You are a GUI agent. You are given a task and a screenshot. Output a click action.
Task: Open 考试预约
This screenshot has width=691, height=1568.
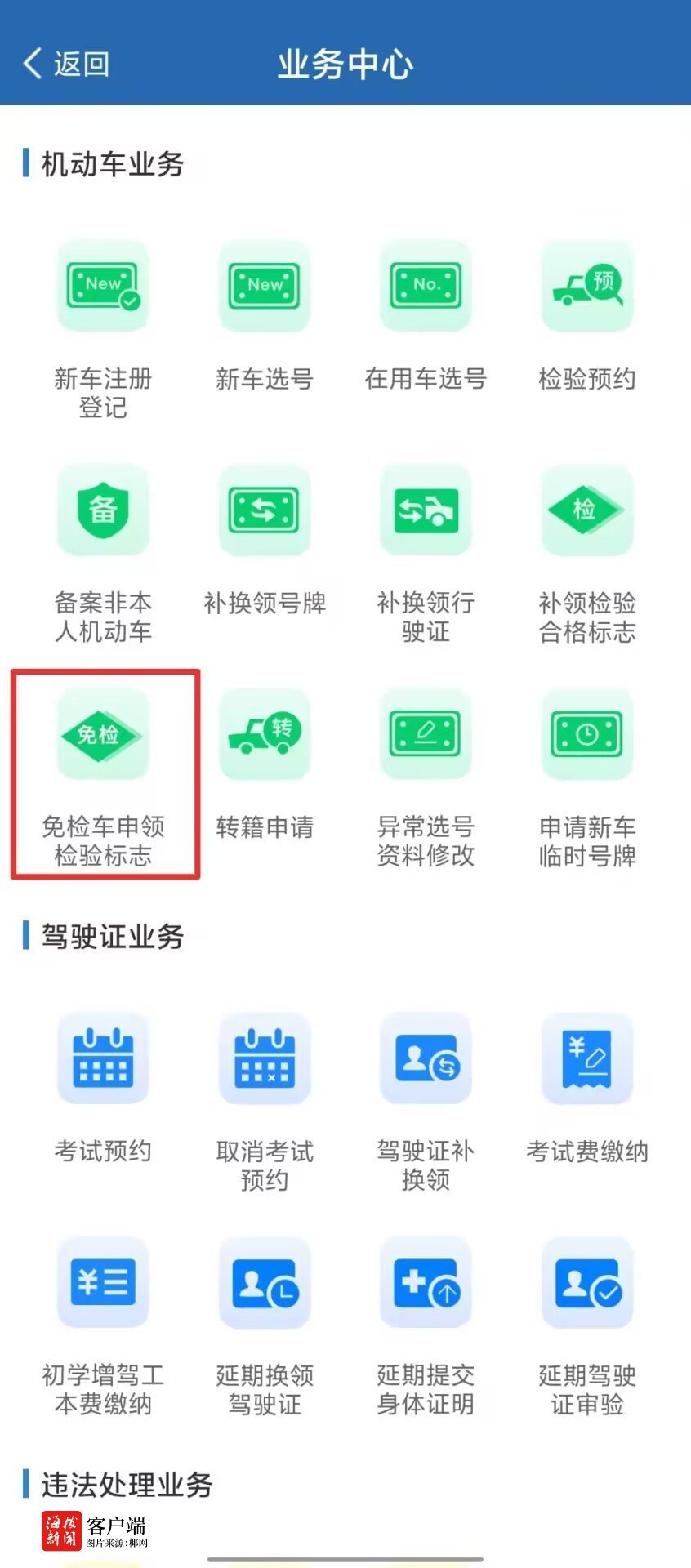103,1059
